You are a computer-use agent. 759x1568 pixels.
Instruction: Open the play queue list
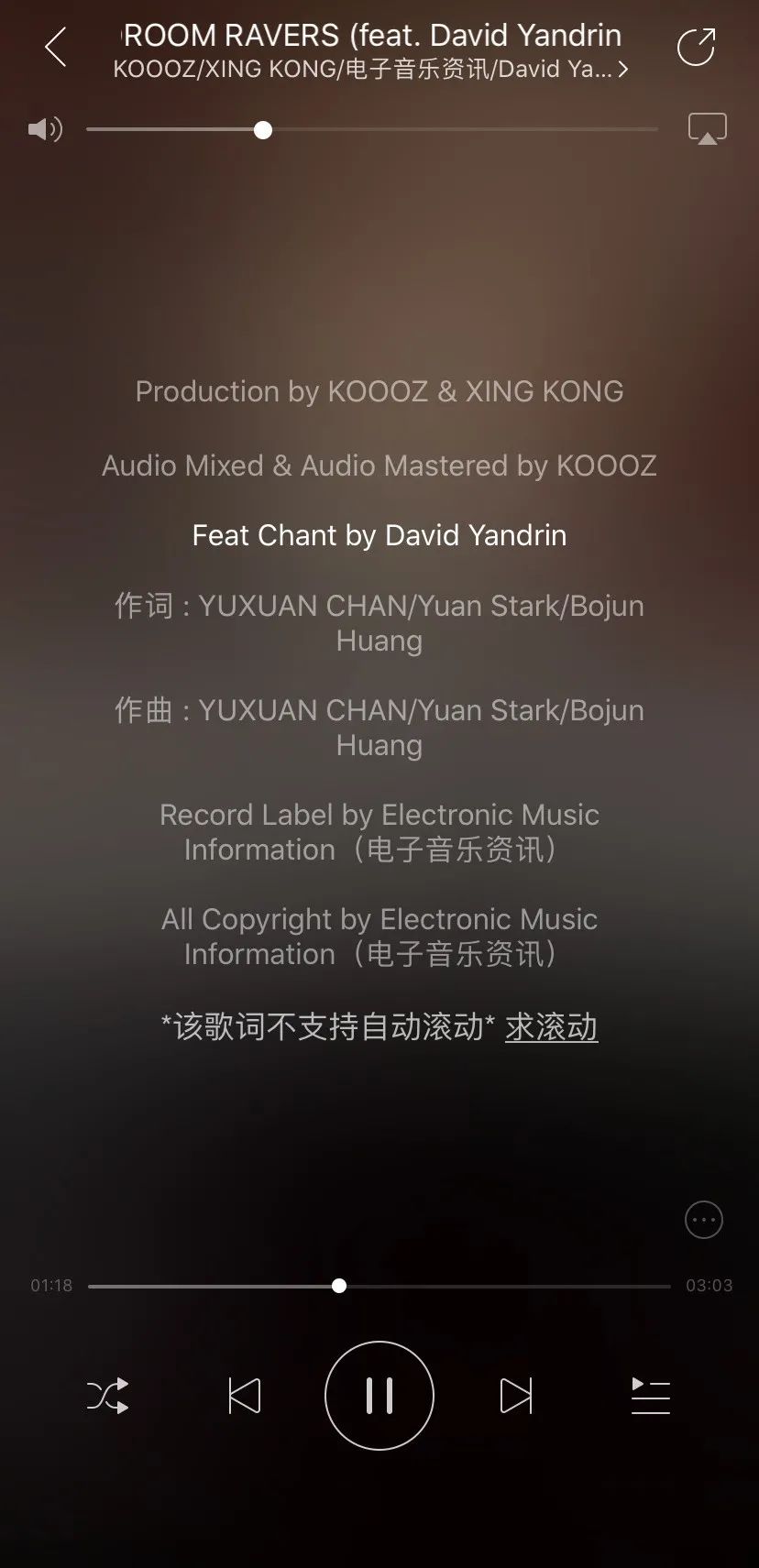(x=651, y=1396)
